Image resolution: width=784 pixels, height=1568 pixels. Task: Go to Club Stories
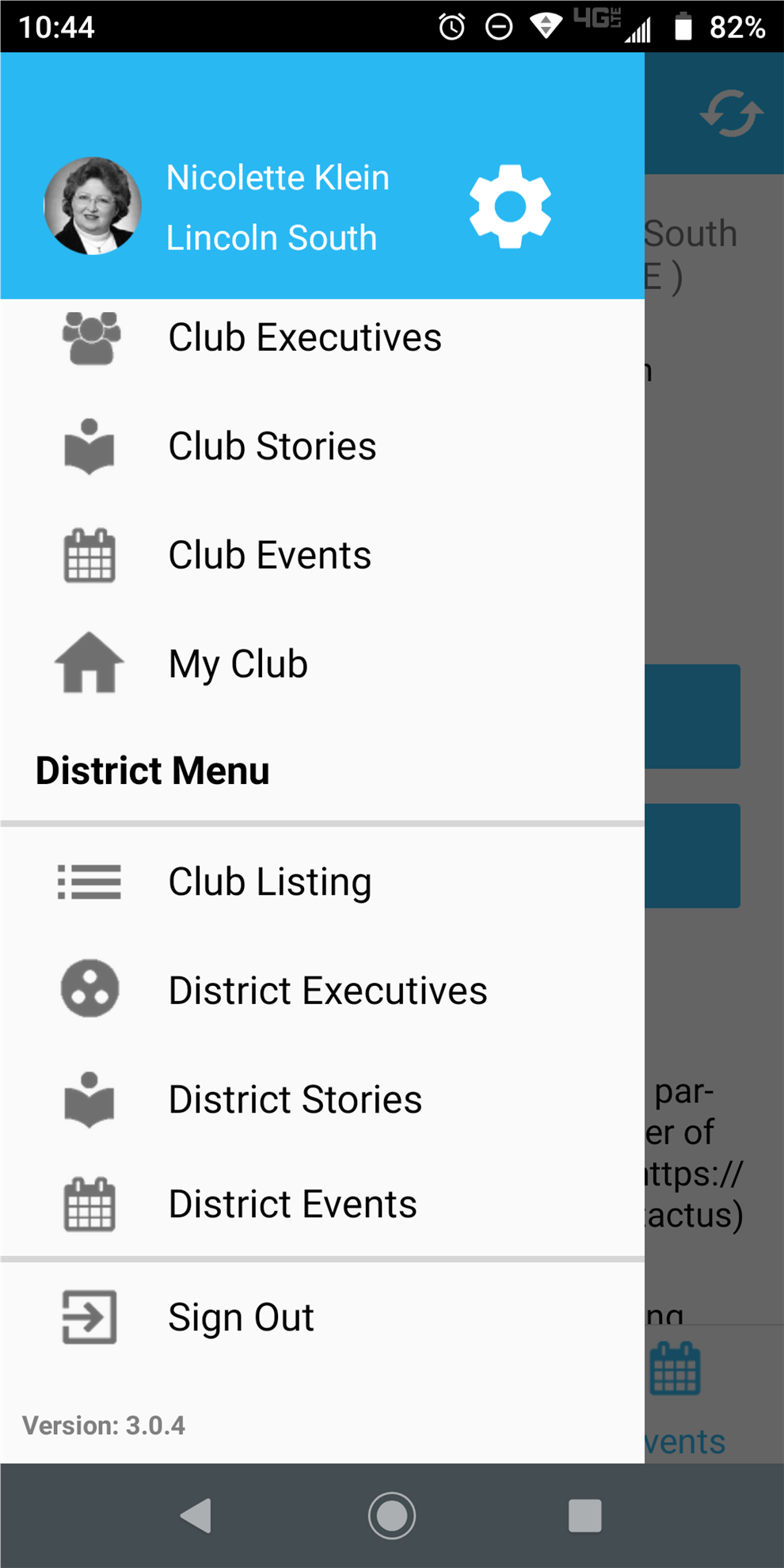tap(272, 447)
